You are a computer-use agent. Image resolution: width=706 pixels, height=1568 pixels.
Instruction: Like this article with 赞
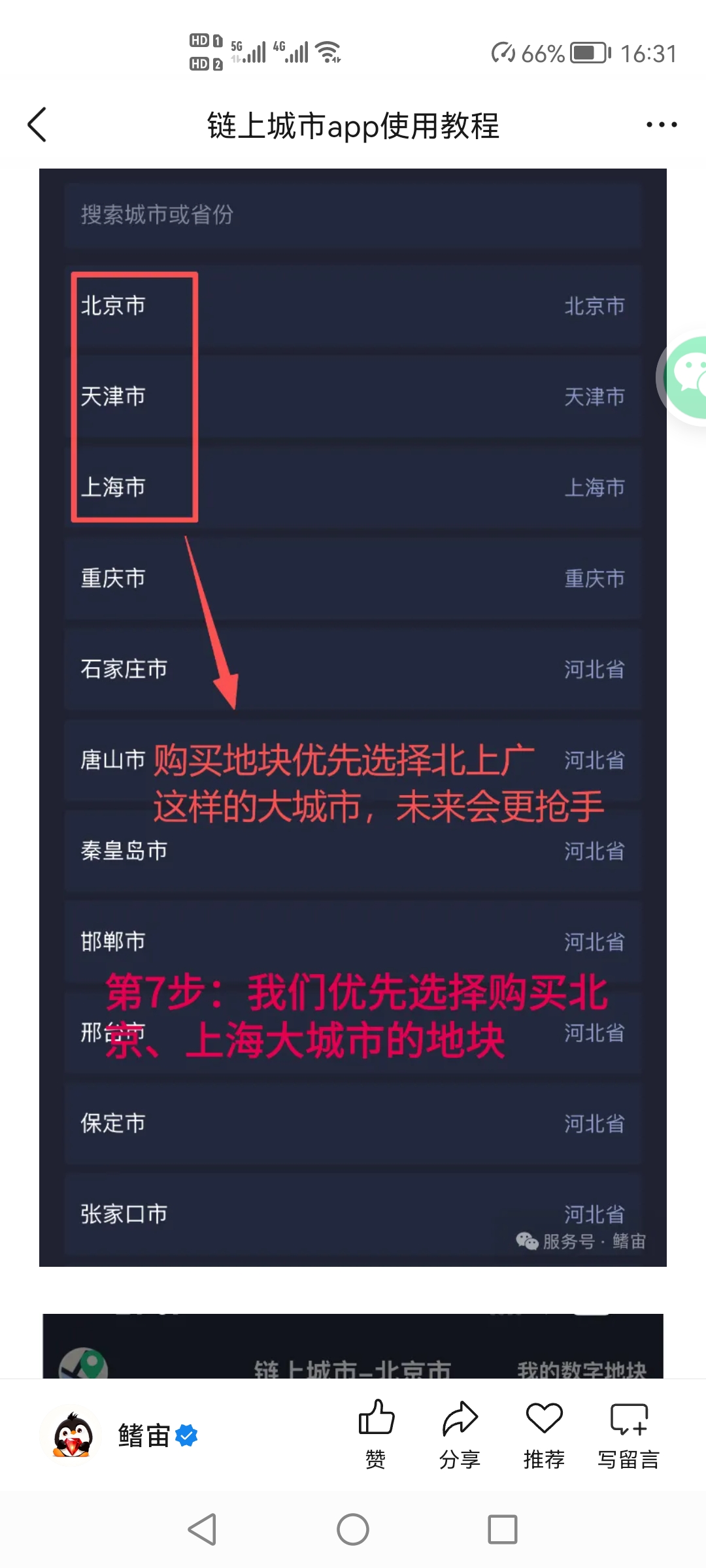point(376,1433)
